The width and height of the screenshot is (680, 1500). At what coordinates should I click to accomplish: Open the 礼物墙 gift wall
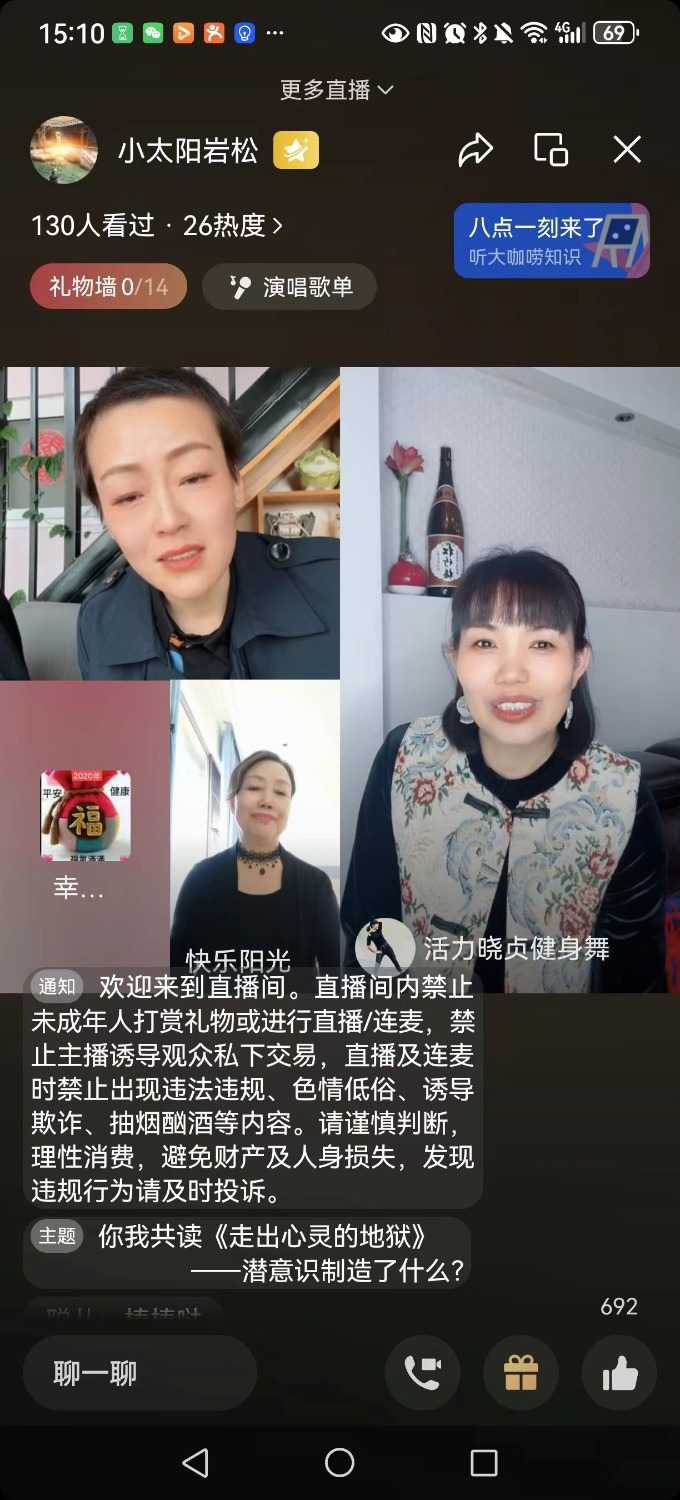(108, 287)
